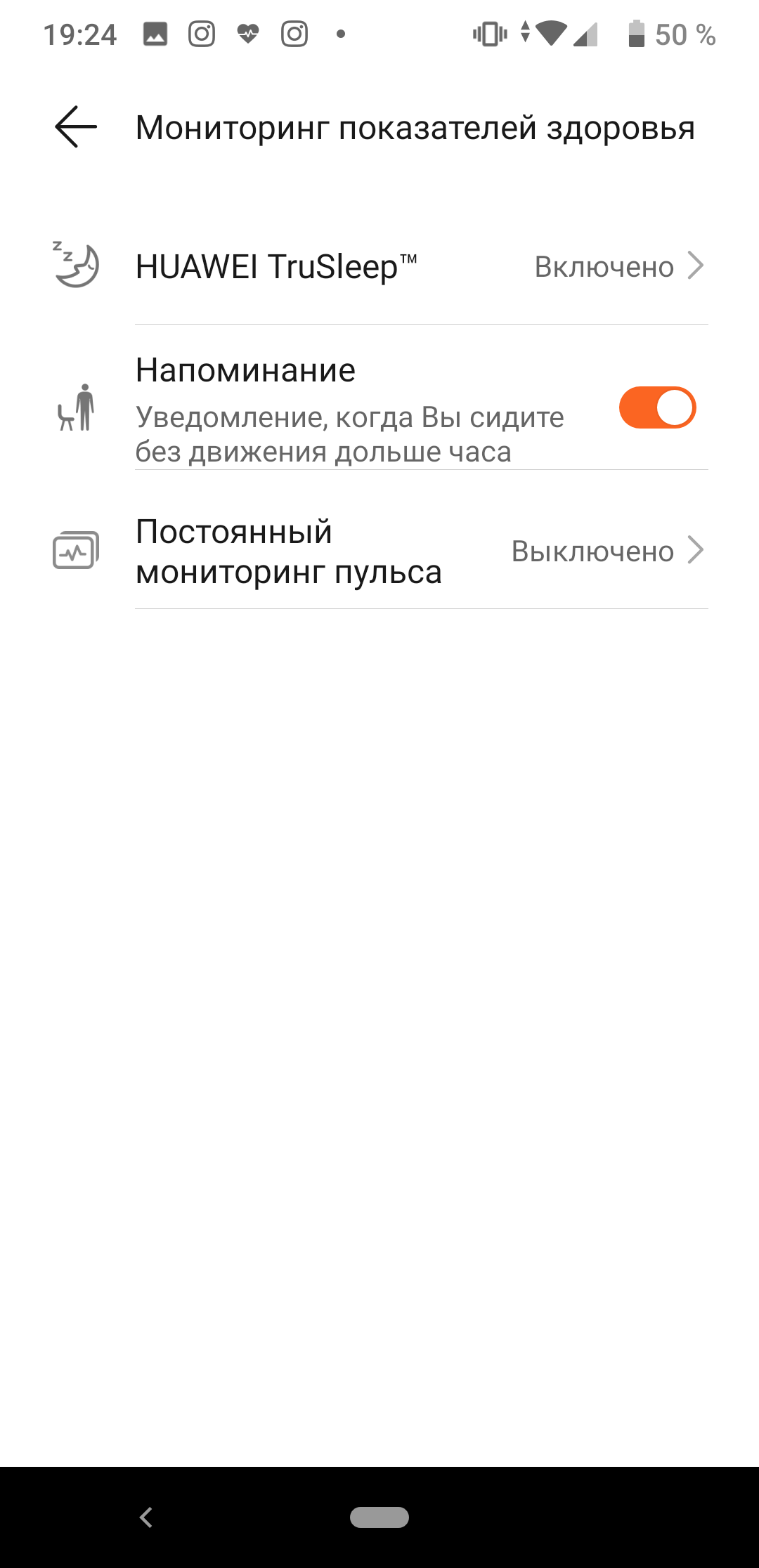Viewport: 759px width, 1568px height.
Task: Go back using the top arrow
Action: pyautogui.click(x=76, y=127)
